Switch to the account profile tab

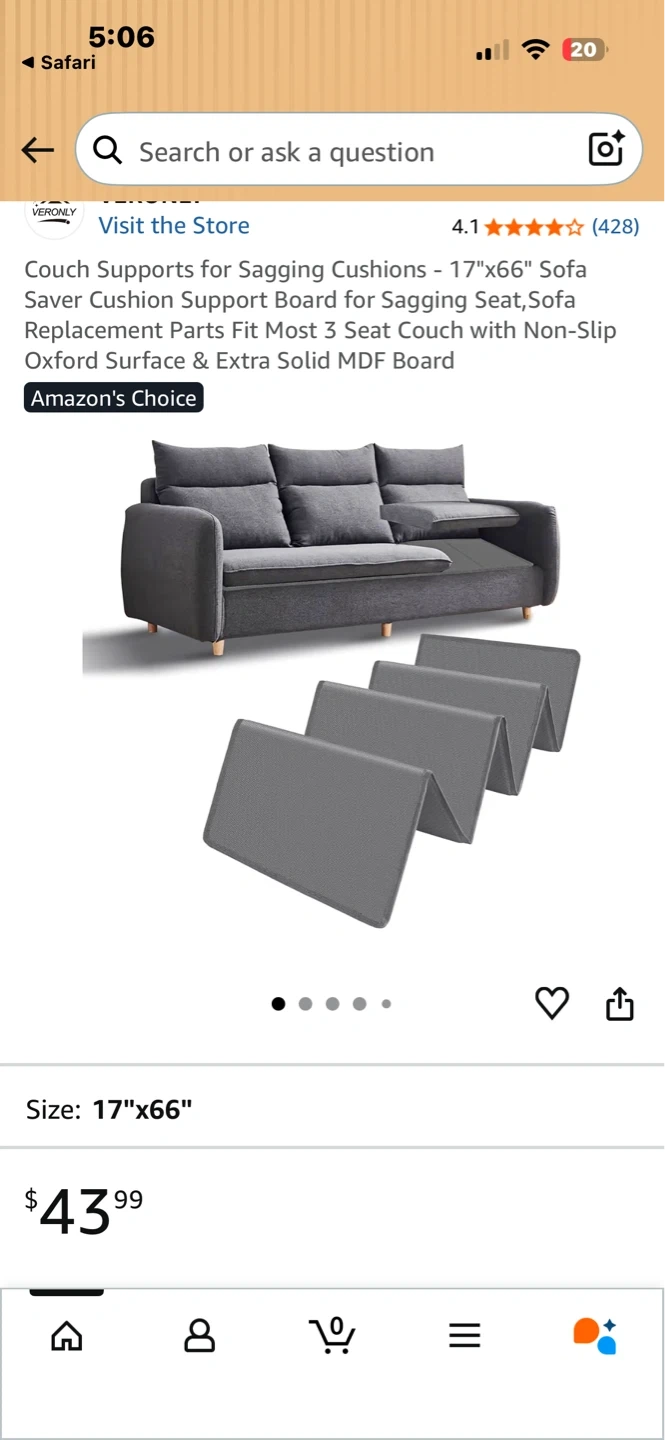[x=199, y=1335]
